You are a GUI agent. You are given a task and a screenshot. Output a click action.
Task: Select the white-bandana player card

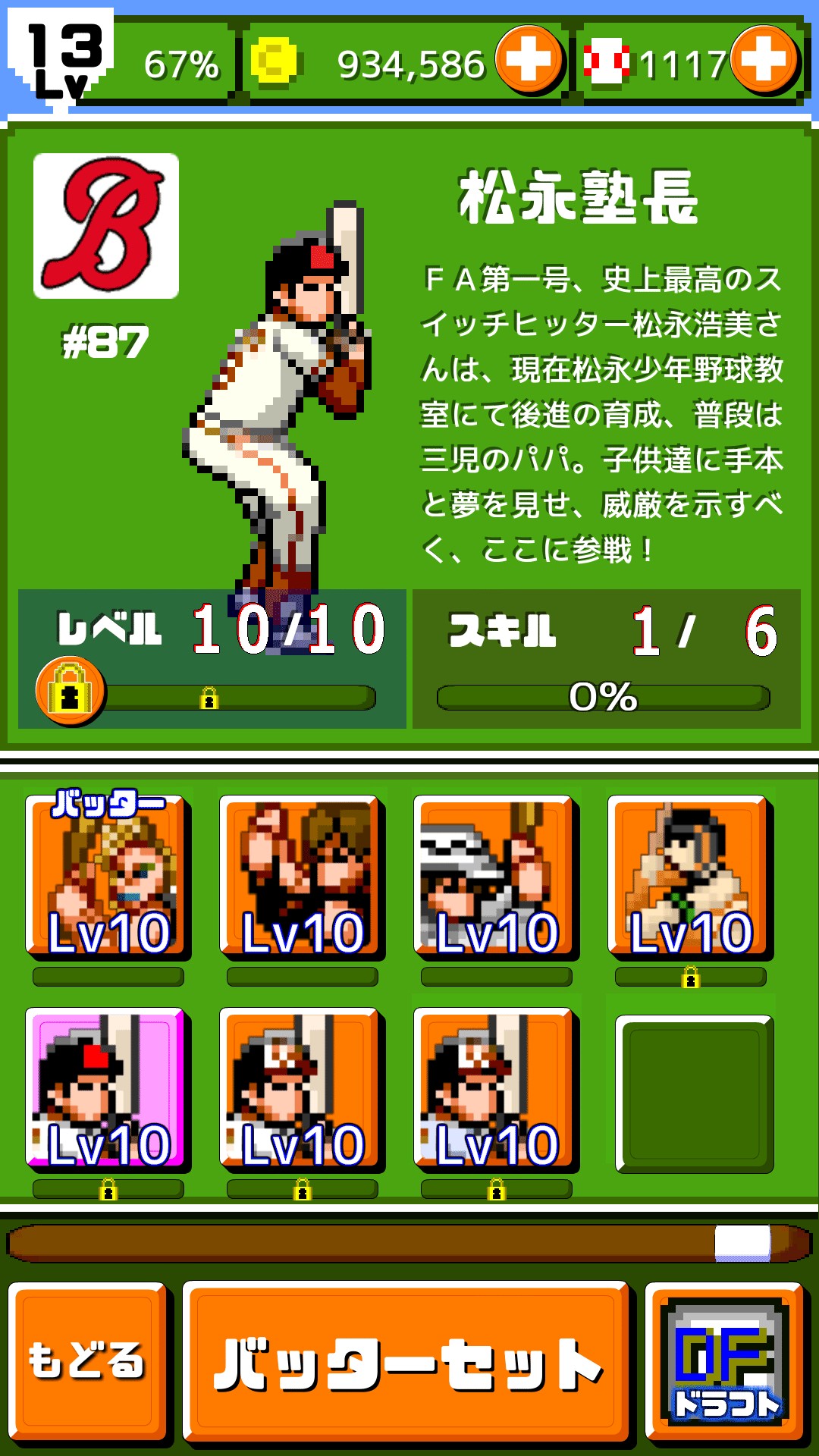coord(494,876)
